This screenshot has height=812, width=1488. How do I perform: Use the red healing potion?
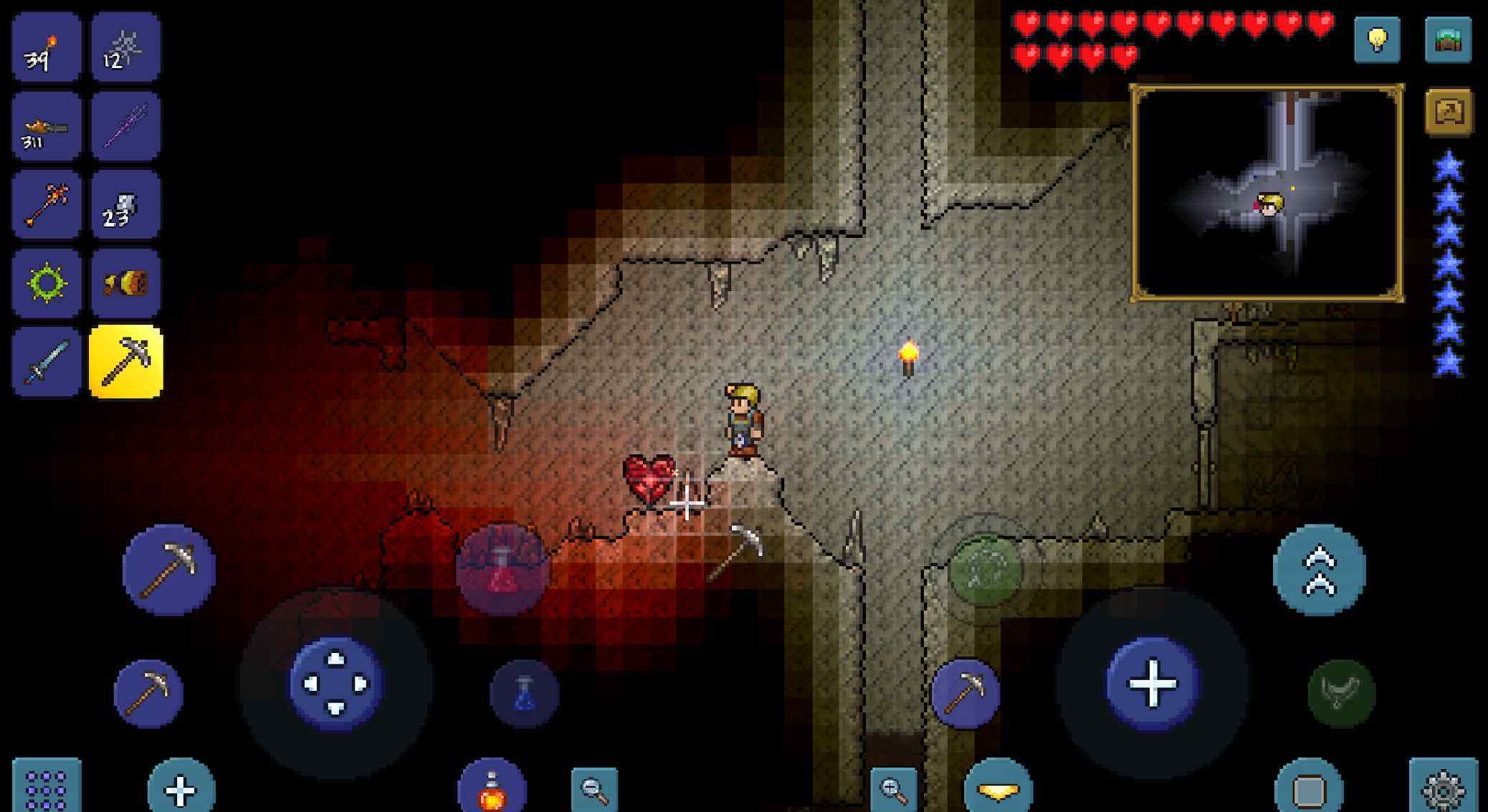pyautogui.click(x=492, y=788)
